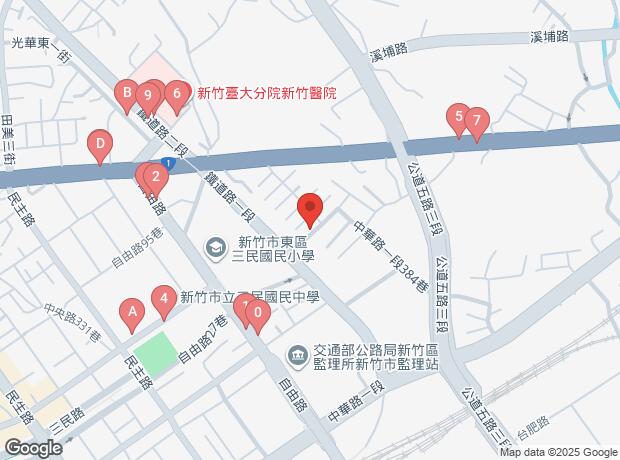Open map marker 5
This screenshot has height=460, width=620.
(x=458, y=118)
